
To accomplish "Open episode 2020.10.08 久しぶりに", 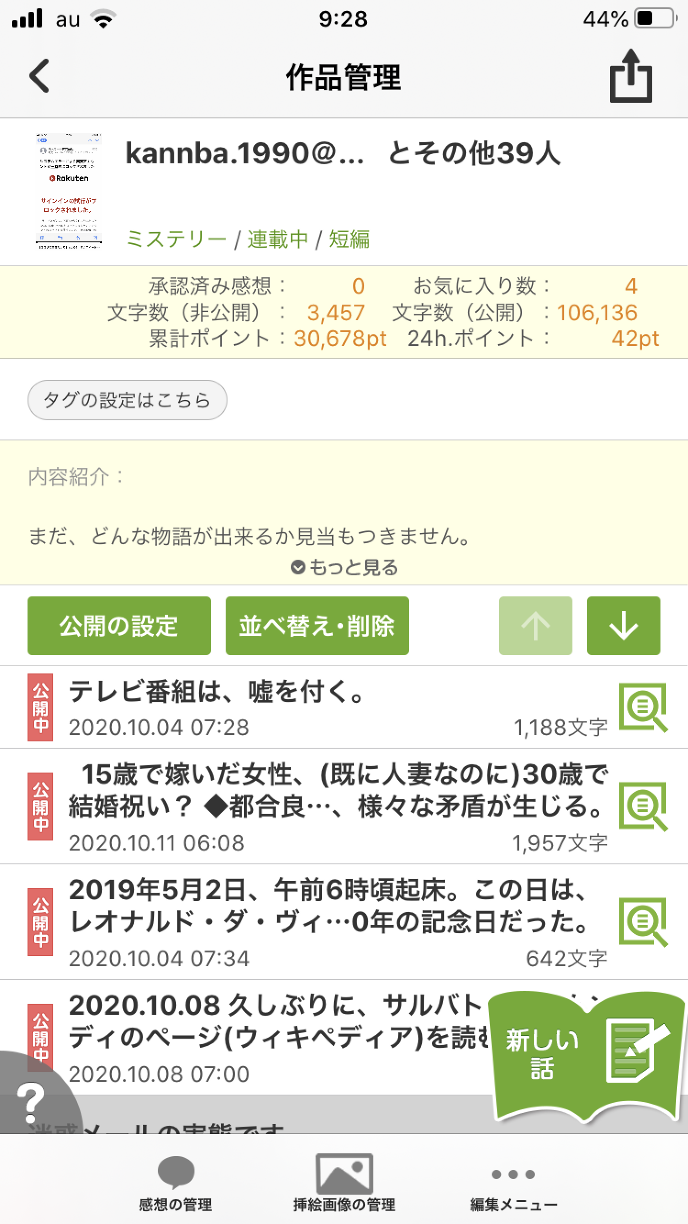I will coord(260,1037).
